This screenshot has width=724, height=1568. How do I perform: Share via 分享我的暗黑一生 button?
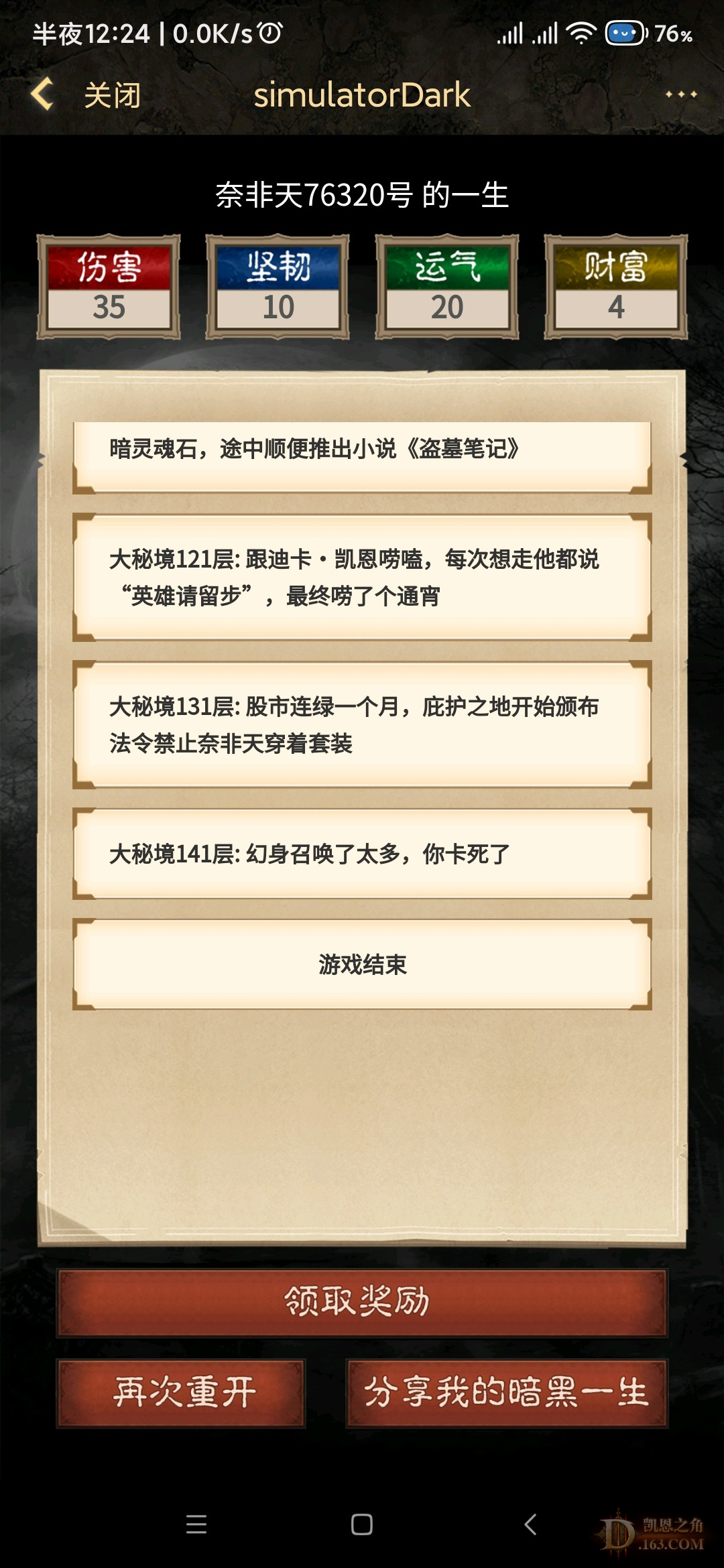pyautogui.click(x=507, y=1393)
